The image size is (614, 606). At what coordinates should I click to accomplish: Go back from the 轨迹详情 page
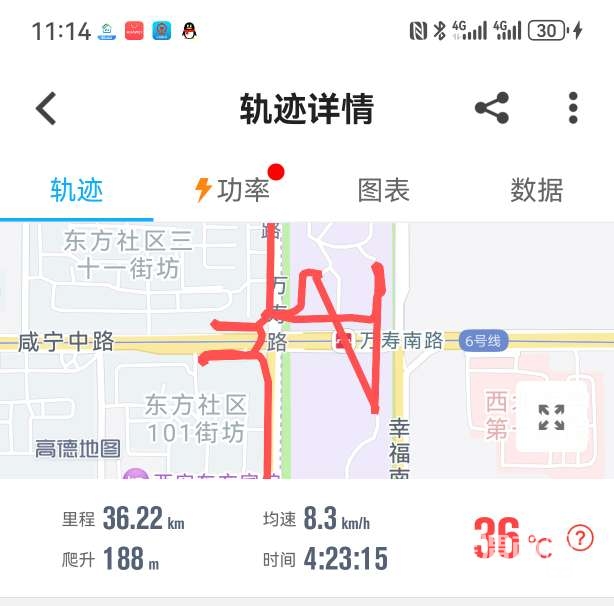[46, 108]
